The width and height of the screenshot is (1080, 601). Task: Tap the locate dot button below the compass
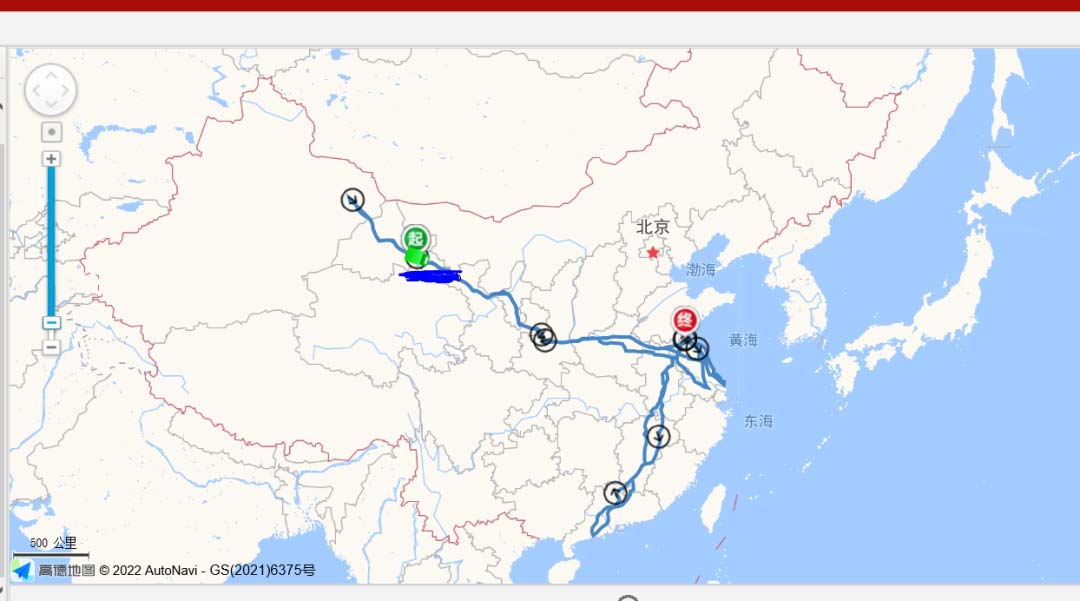[x=52, y=132]
